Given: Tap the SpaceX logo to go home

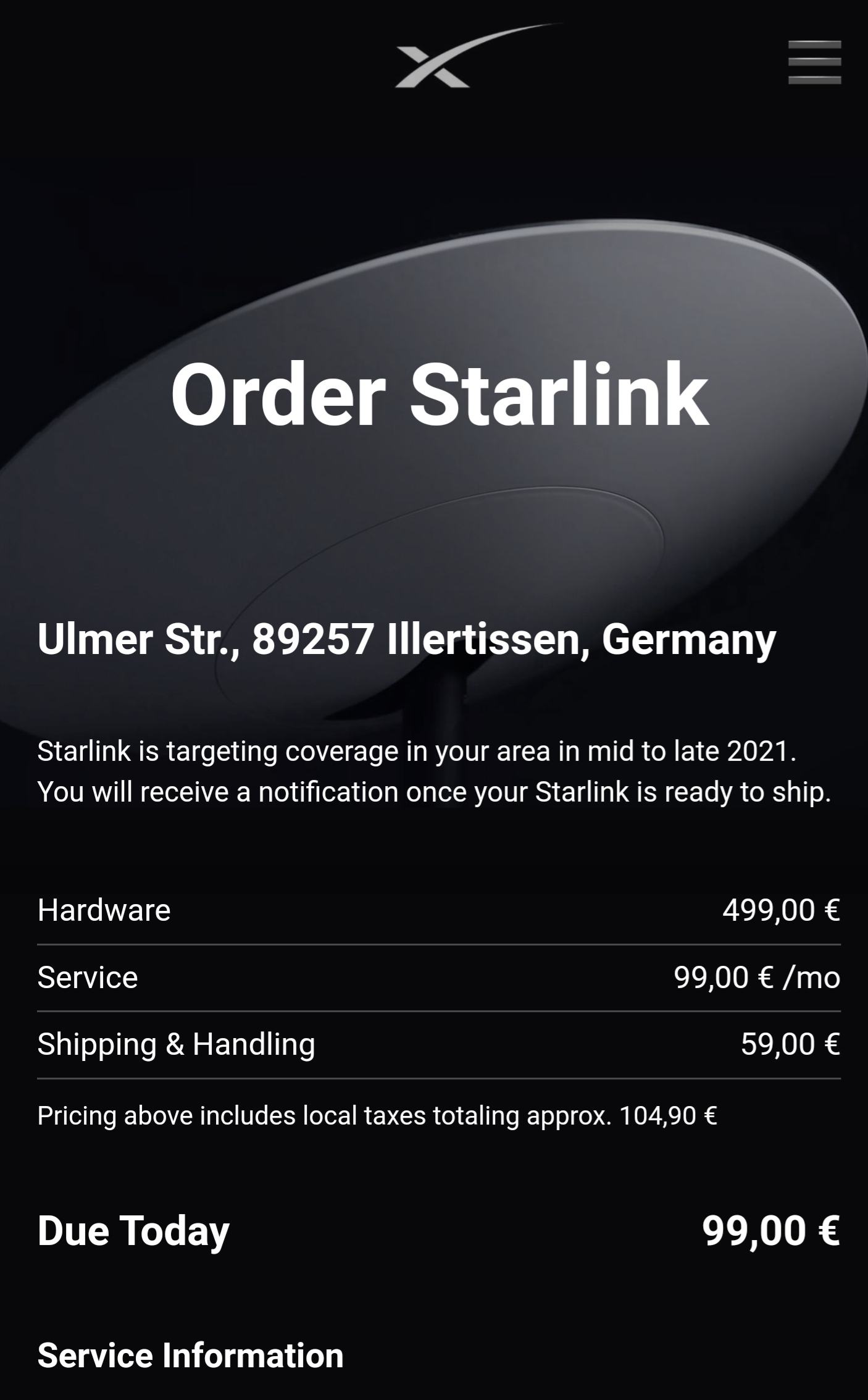Looking at the screenshot, I should pyautogui.click(x=479, y=56).
